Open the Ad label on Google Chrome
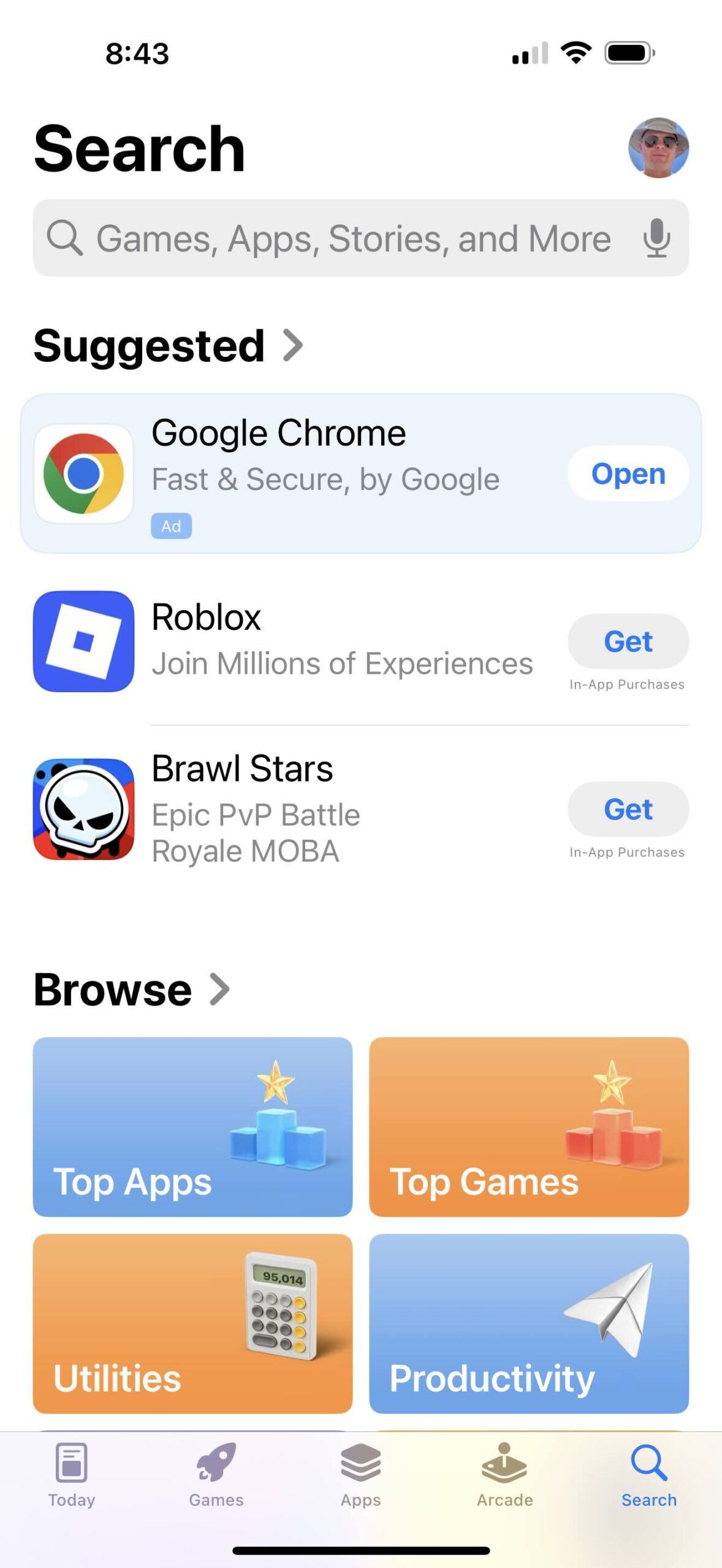The height and width of the screenshot is (1568, 722). tap(171, 526)
